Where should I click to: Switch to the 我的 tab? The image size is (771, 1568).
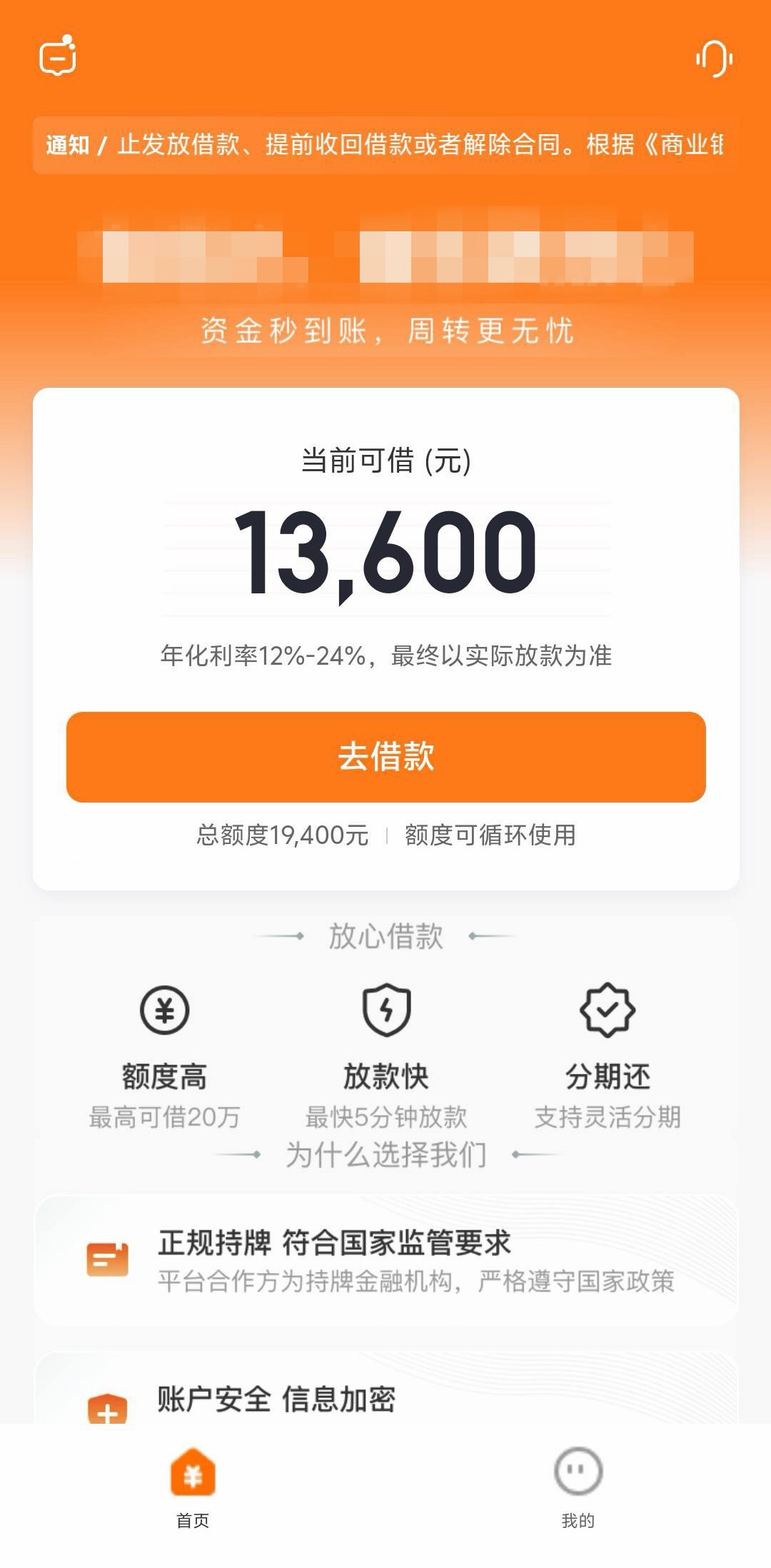pos(578,1488)
